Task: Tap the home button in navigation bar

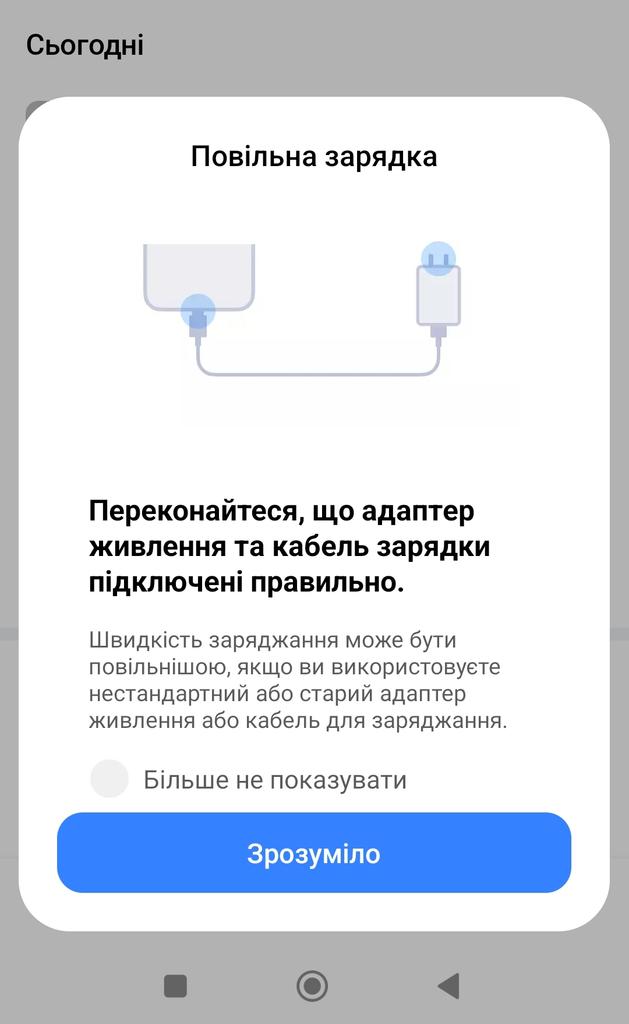Action: (x=313, y=986)
